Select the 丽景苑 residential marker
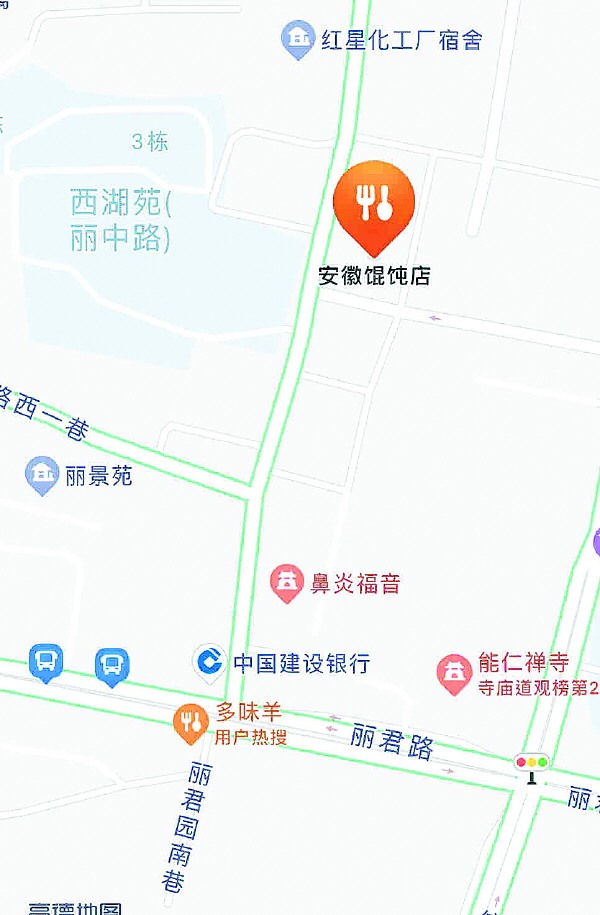This screenshot has height=915, width=600. (43, 475)
